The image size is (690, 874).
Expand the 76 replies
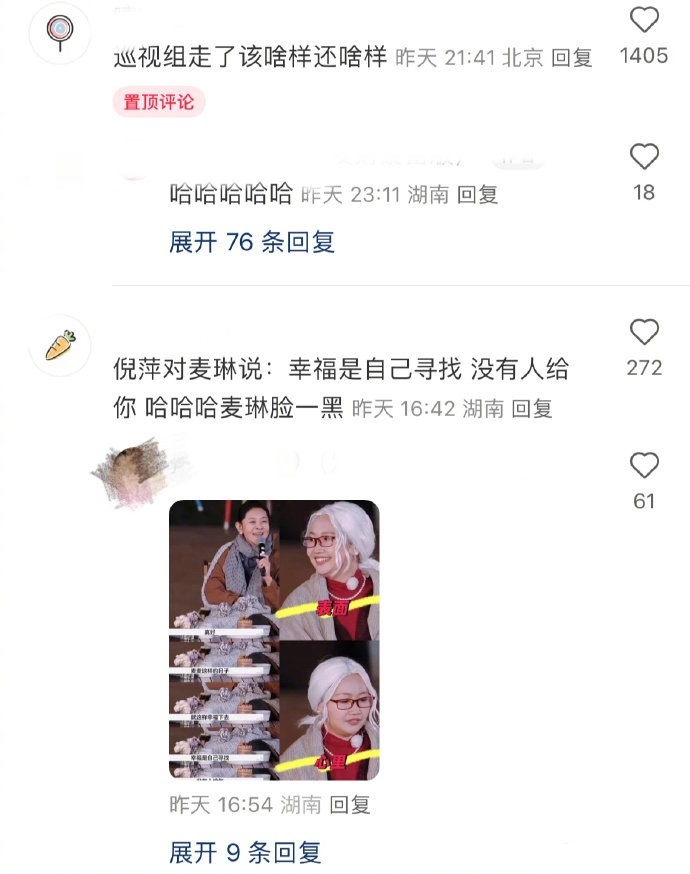click(x=252, y=241)
